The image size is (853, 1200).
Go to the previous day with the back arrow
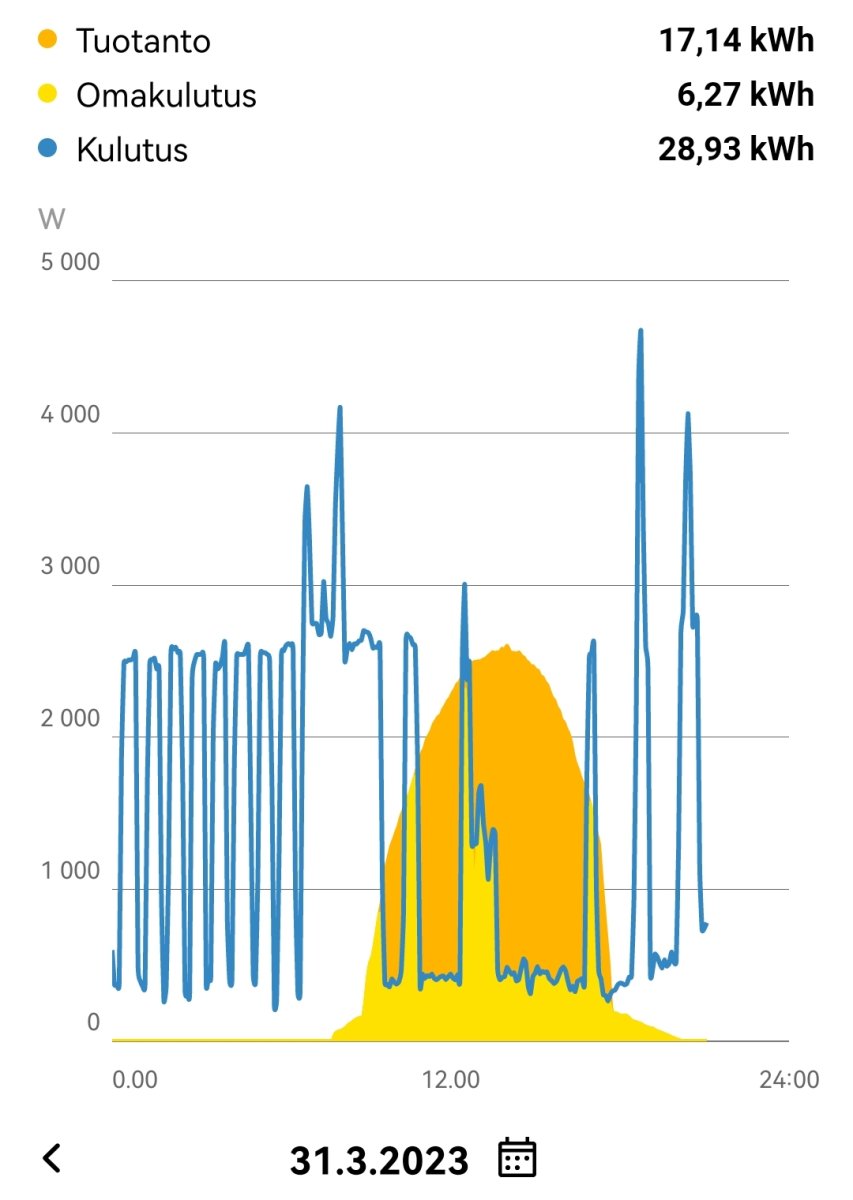click(x=52, y=1158)
